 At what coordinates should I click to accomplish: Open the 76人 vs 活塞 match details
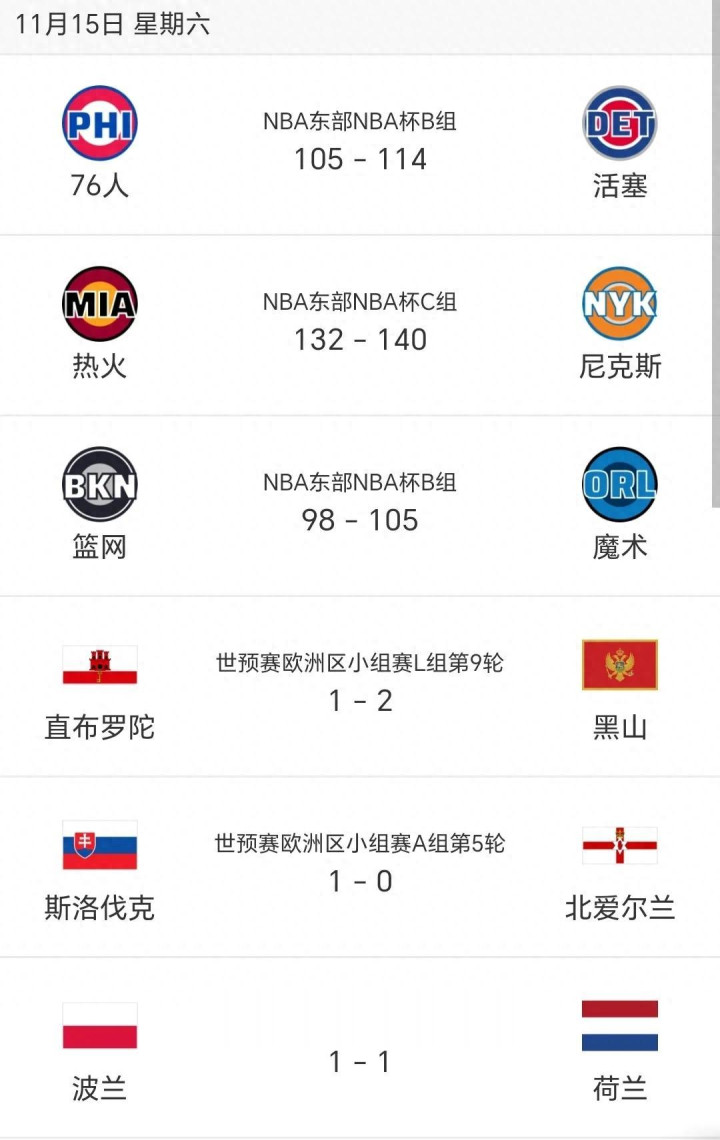[360, 145]
